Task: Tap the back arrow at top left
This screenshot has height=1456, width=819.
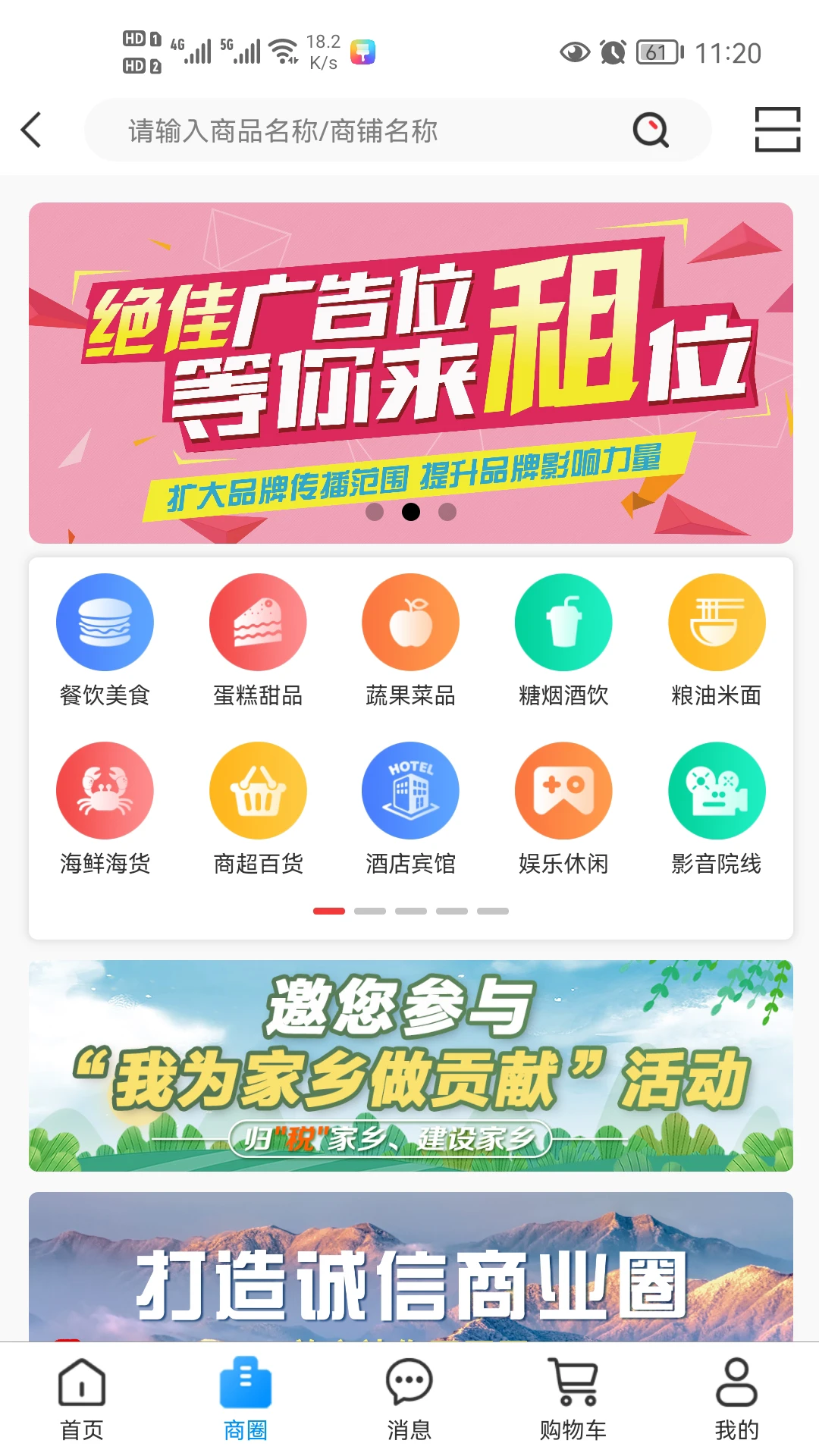Action: (30, 130)
